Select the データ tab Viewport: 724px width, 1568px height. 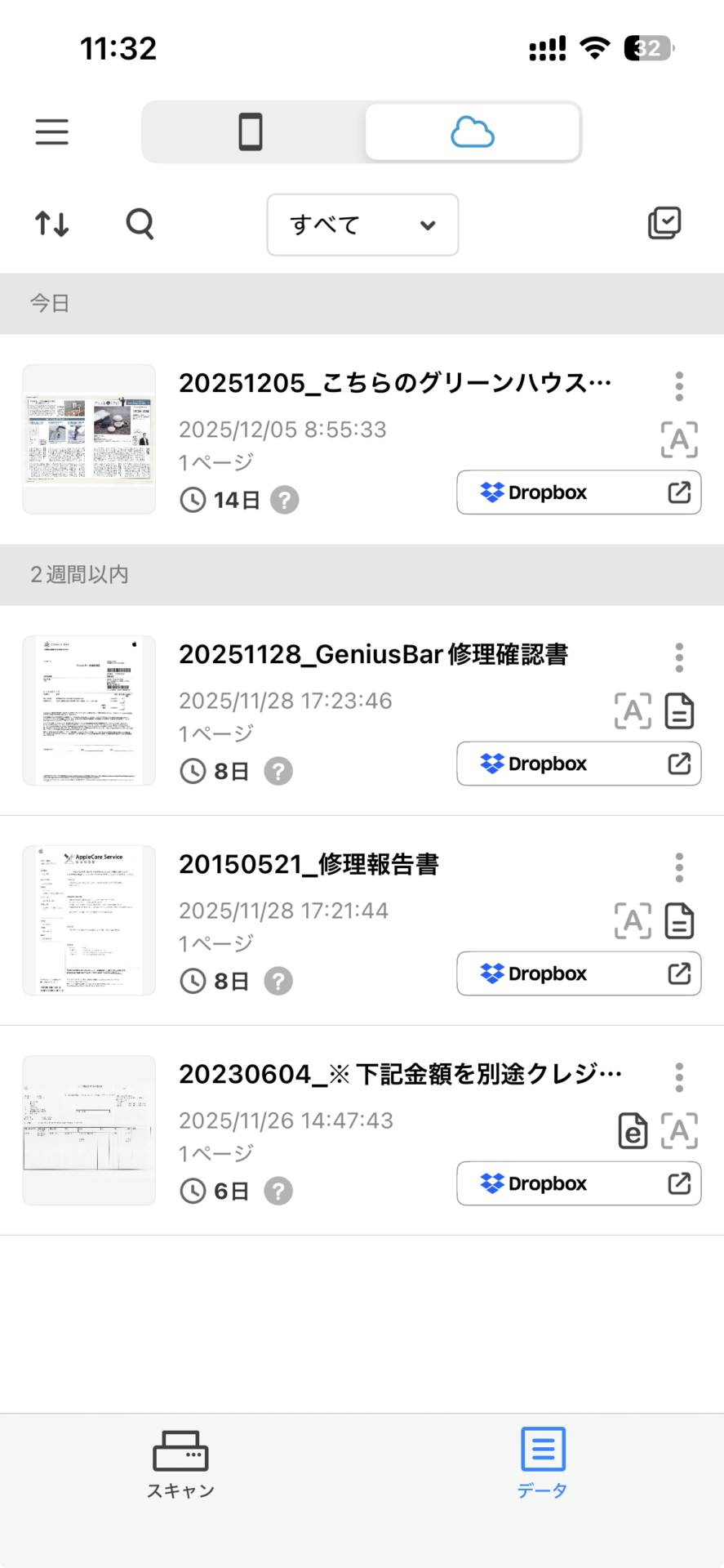pyautogui.click(x=542, y=1466)
